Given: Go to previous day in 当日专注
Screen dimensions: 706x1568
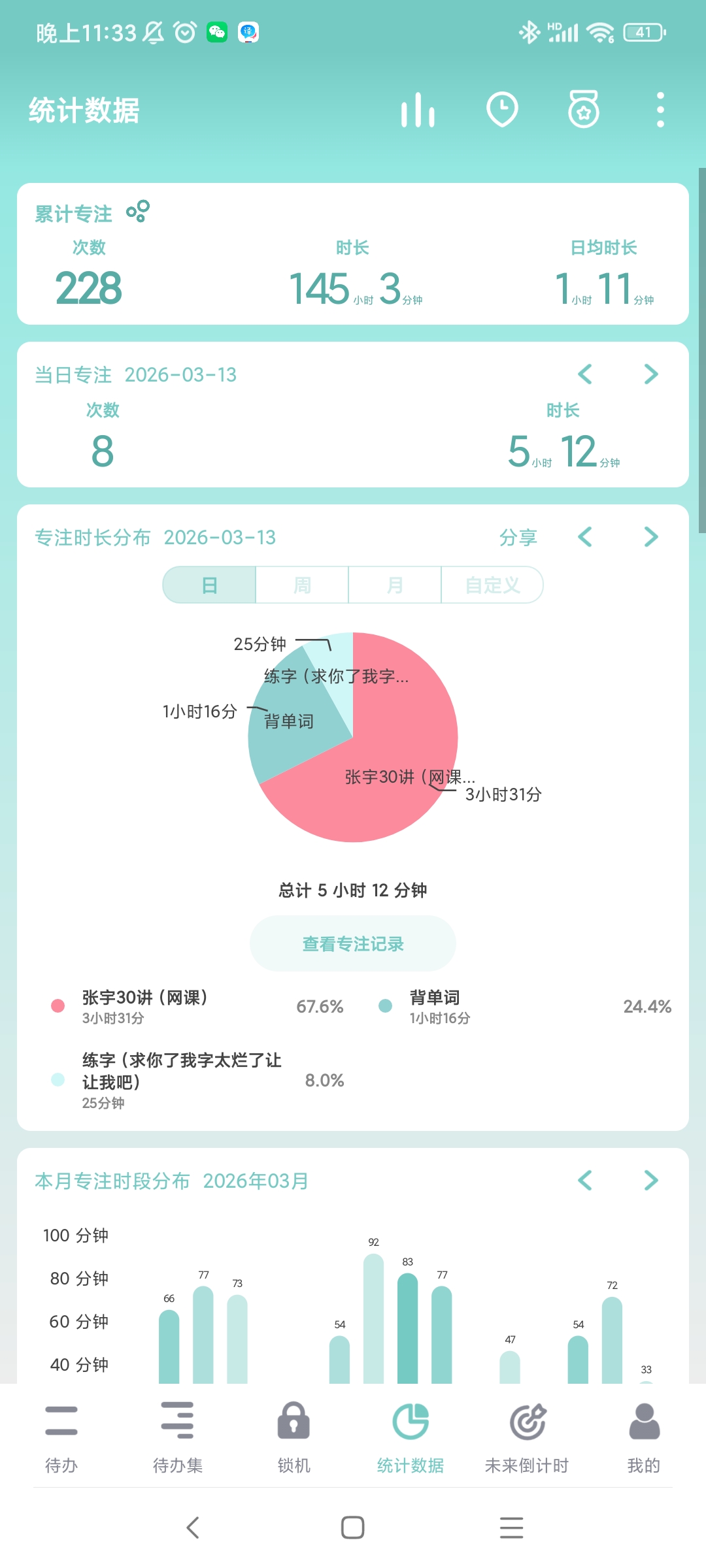Looking at the screenshot, I should [x=585, y=374].
